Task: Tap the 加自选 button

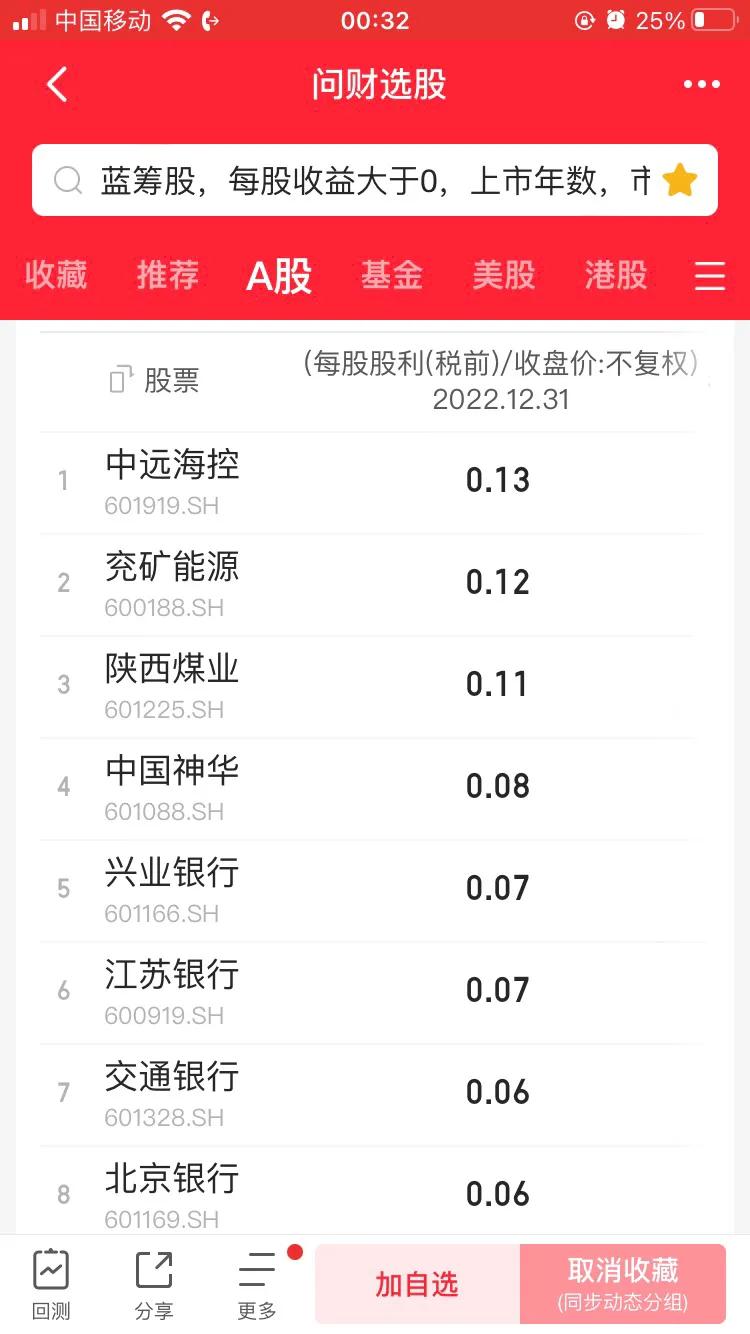Action: (x=417, y=1283)
